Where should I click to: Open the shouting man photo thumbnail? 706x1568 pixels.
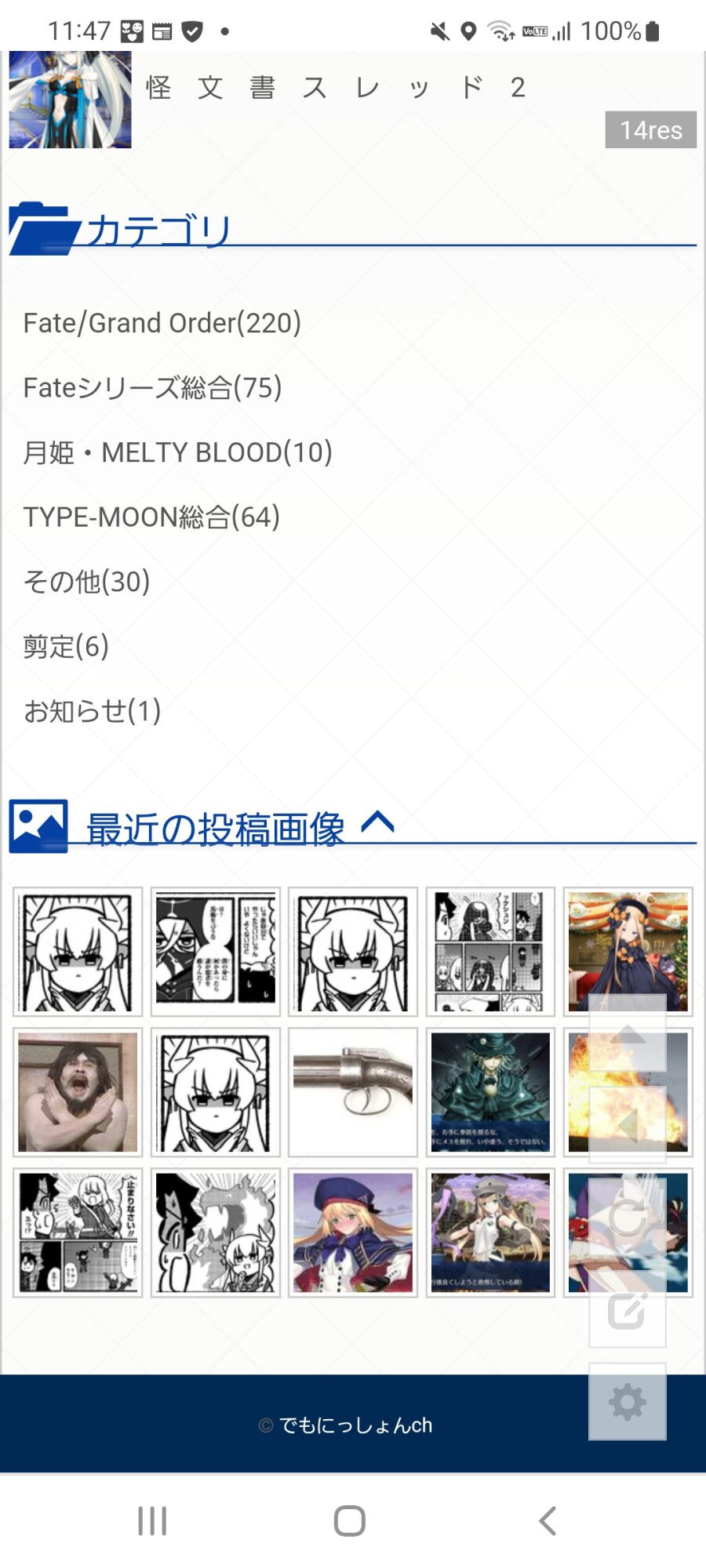[x=78, y=1092]
